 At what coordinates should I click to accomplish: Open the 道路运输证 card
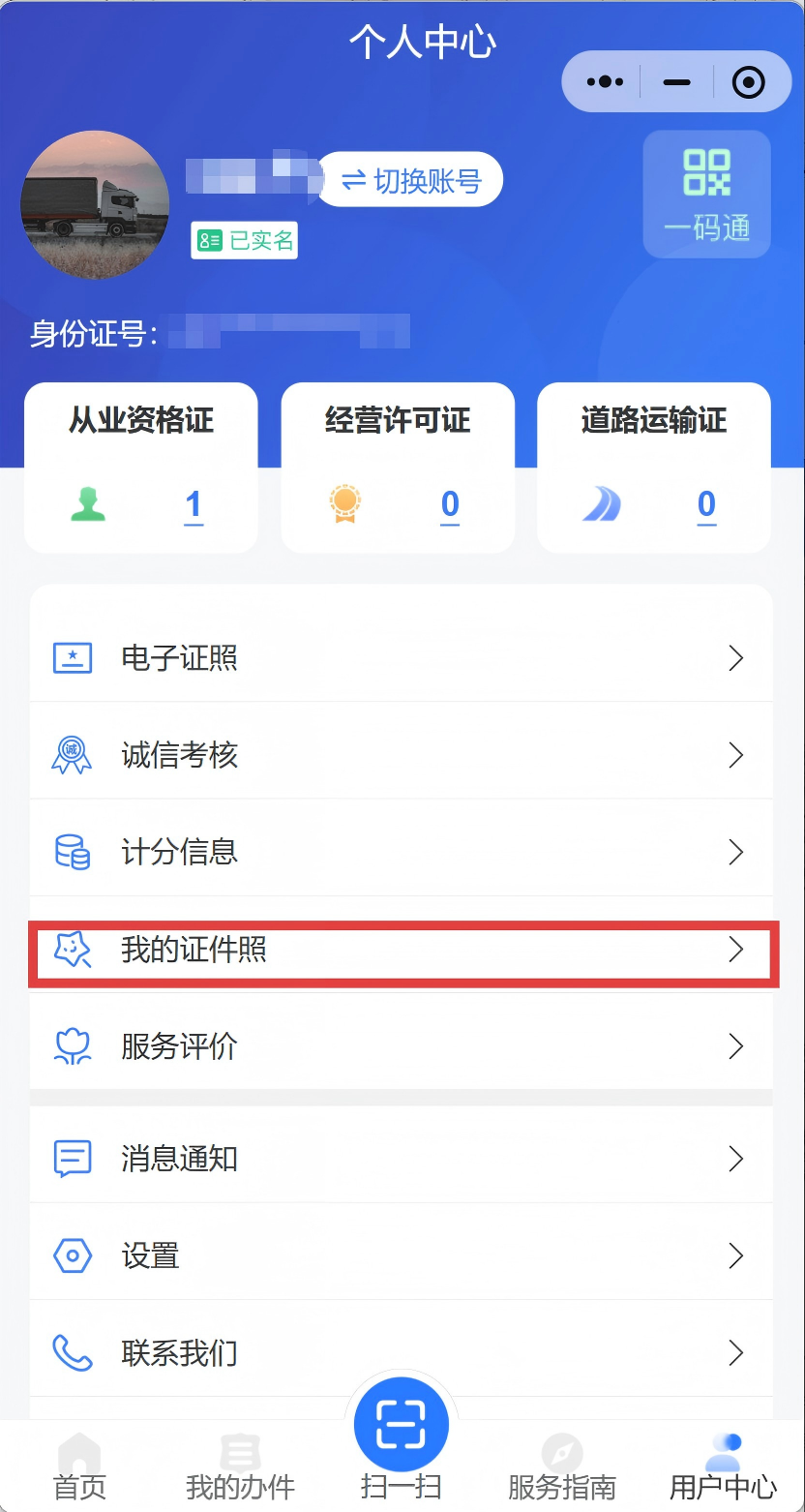[654, 468]
